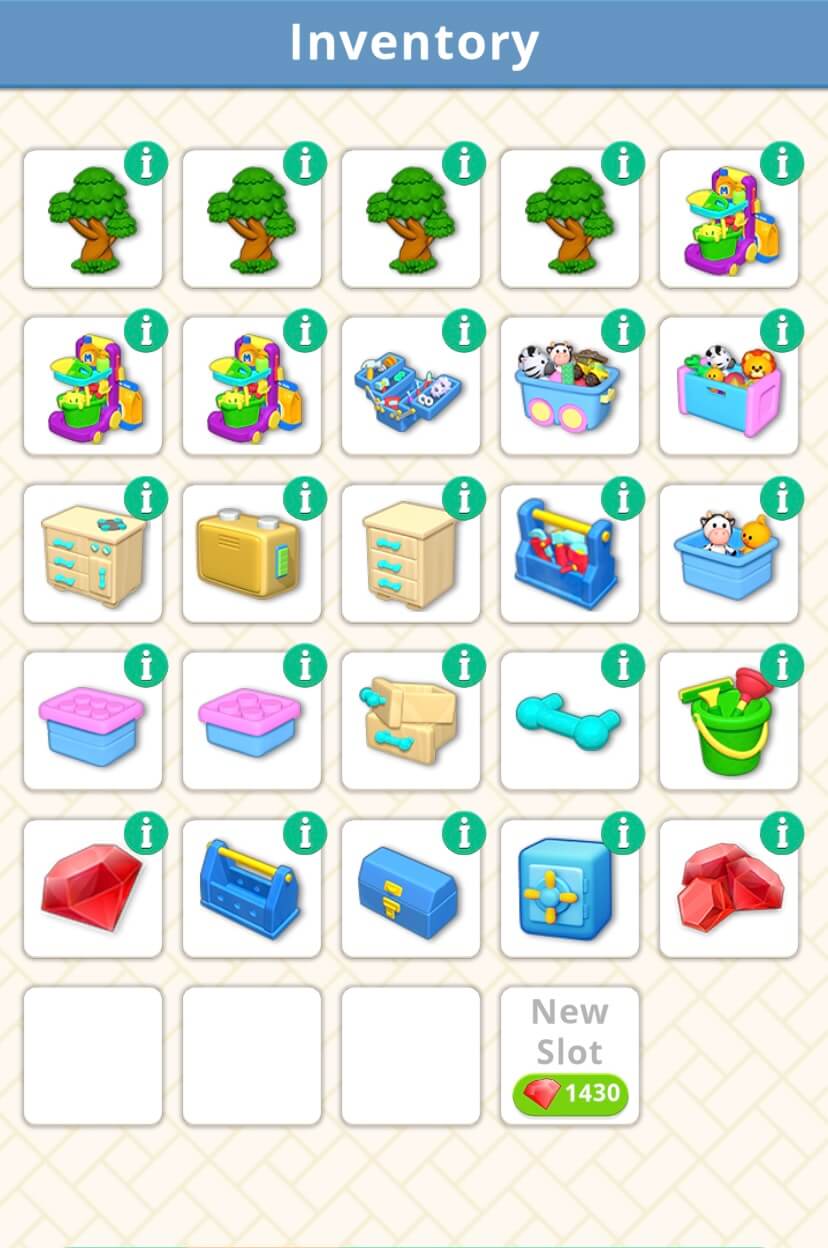
Task: Open info for the green sand bucket
Action: 782,665
